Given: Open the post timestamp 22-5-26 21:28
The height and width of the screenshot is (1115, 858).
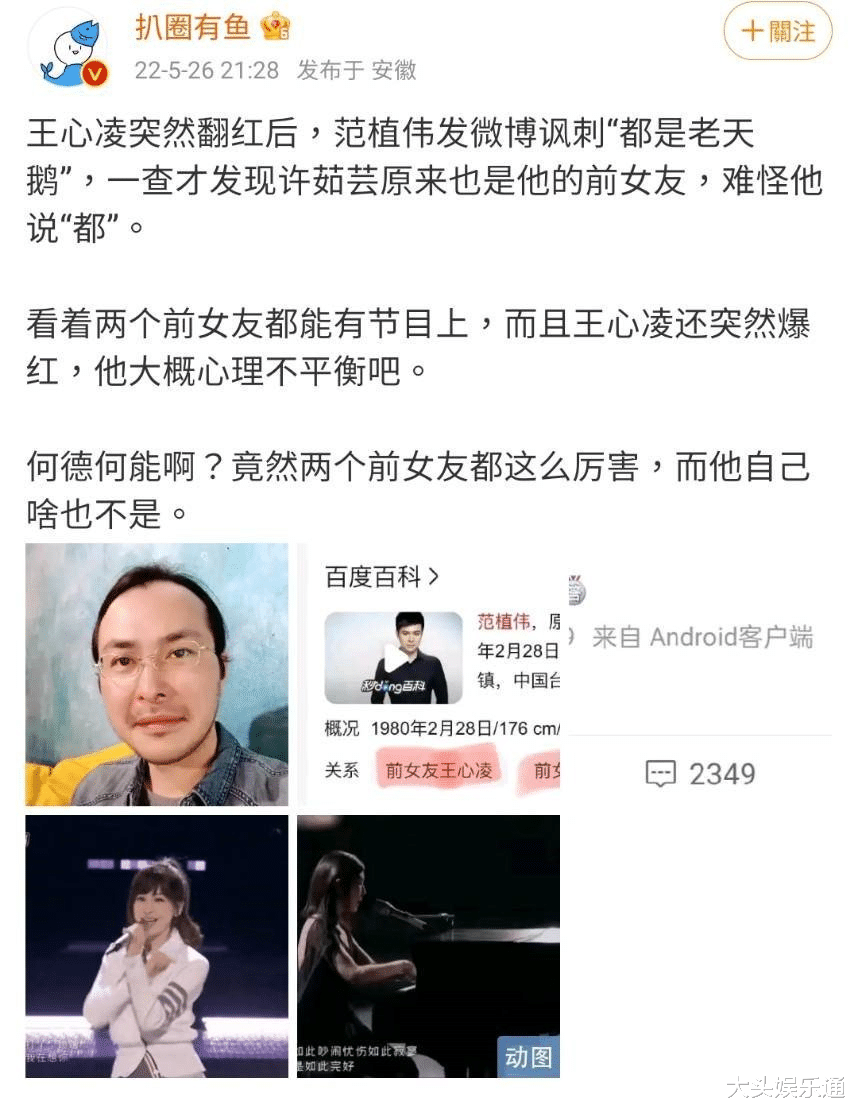Looking at the screenshot, I should [204, 71].
